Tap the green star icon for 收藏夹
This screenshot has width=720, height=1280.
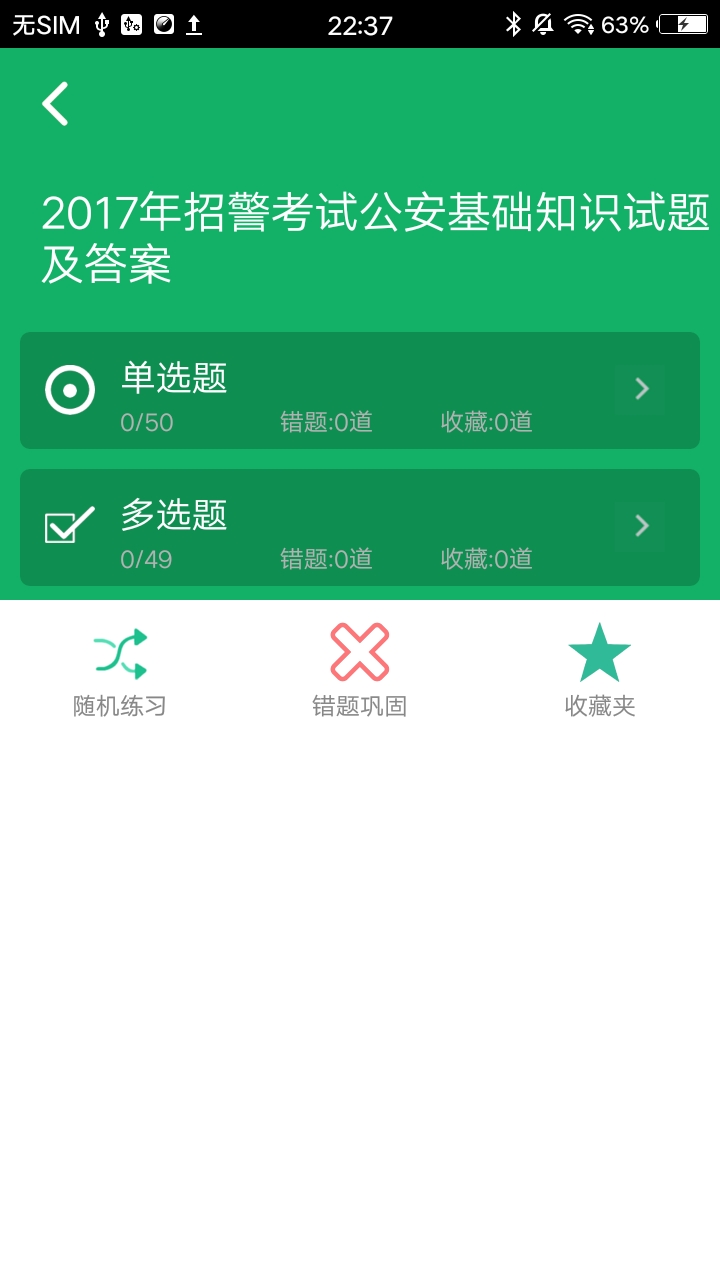(597, 647)
